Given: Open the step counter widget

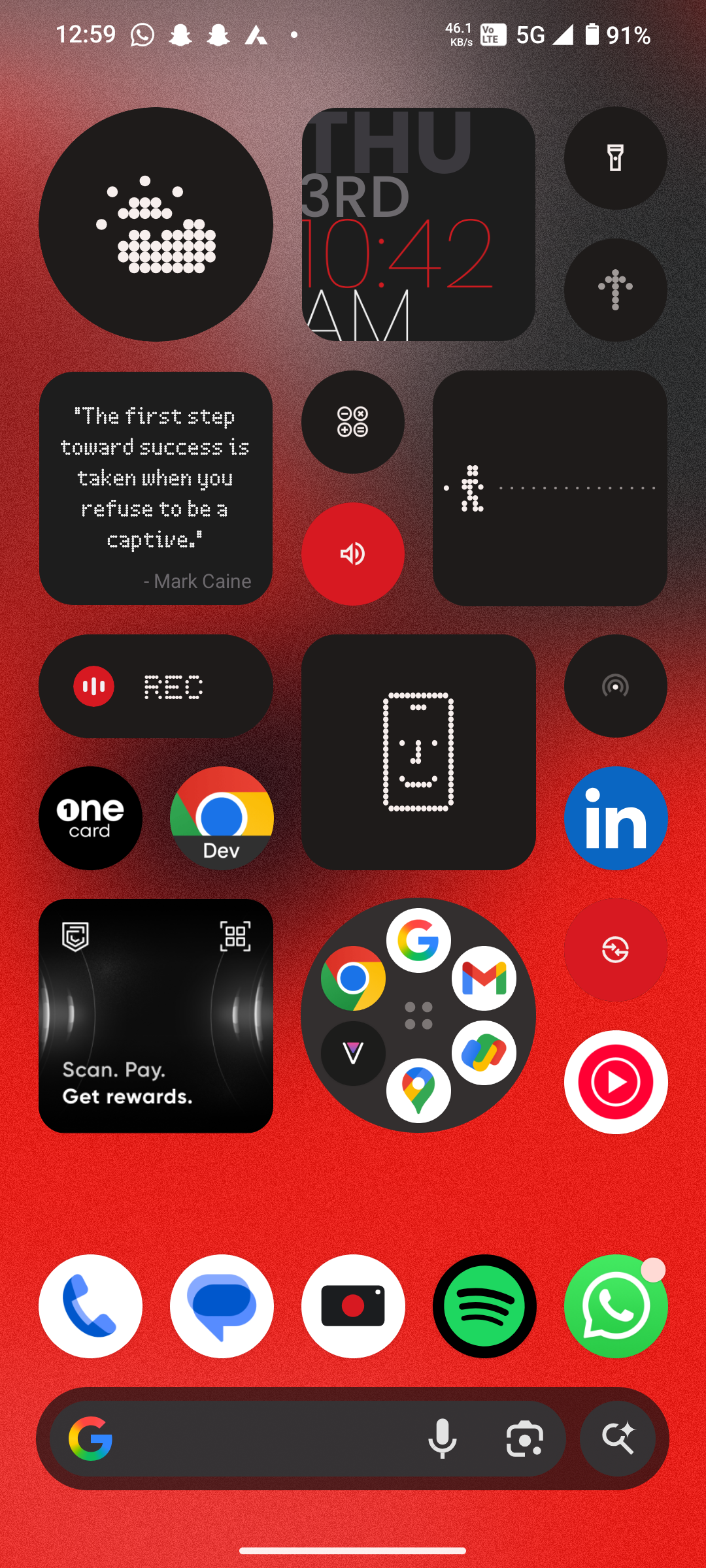Looking at the screenshot, I should click(550, 488).
